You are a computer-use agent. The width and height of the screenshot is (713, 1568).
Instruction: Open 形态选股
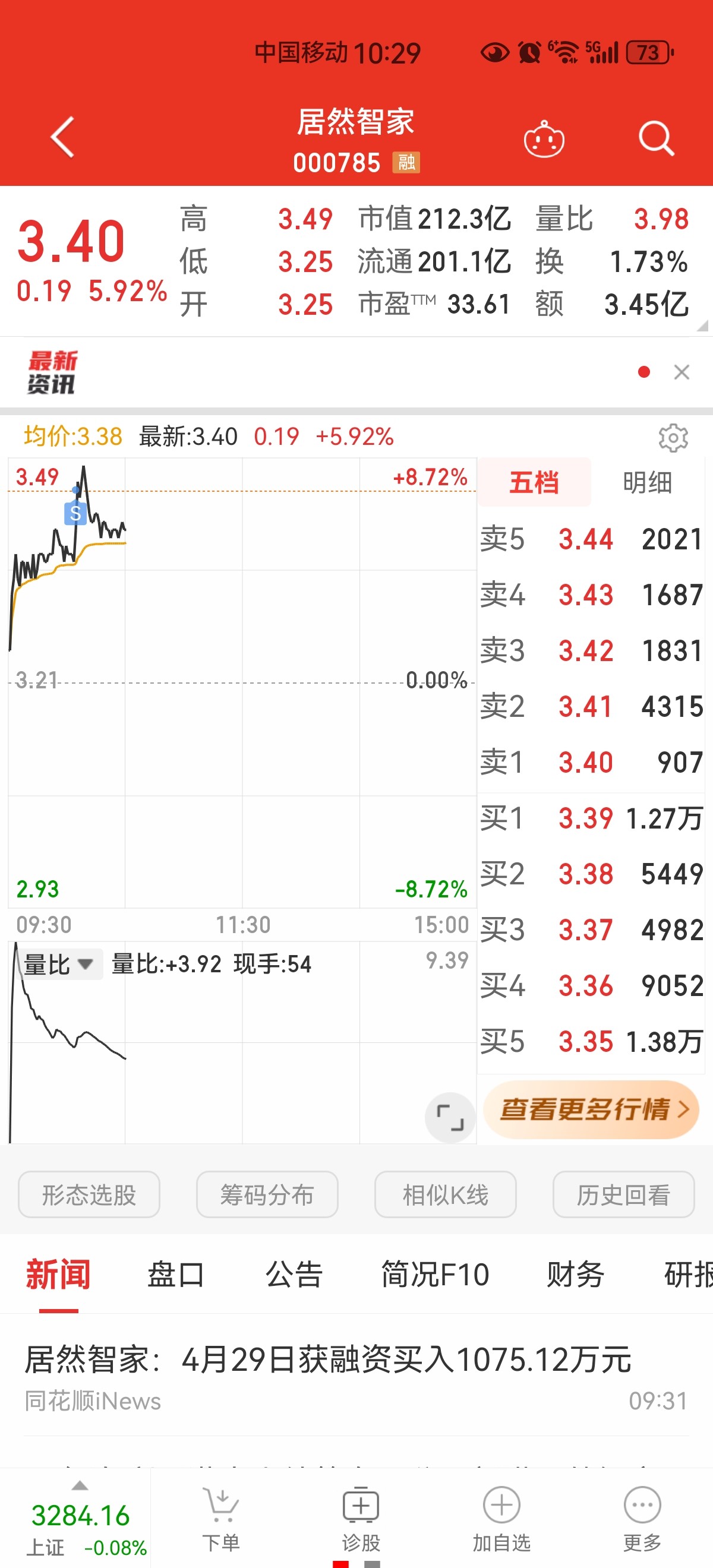(x=89, y=1194)
